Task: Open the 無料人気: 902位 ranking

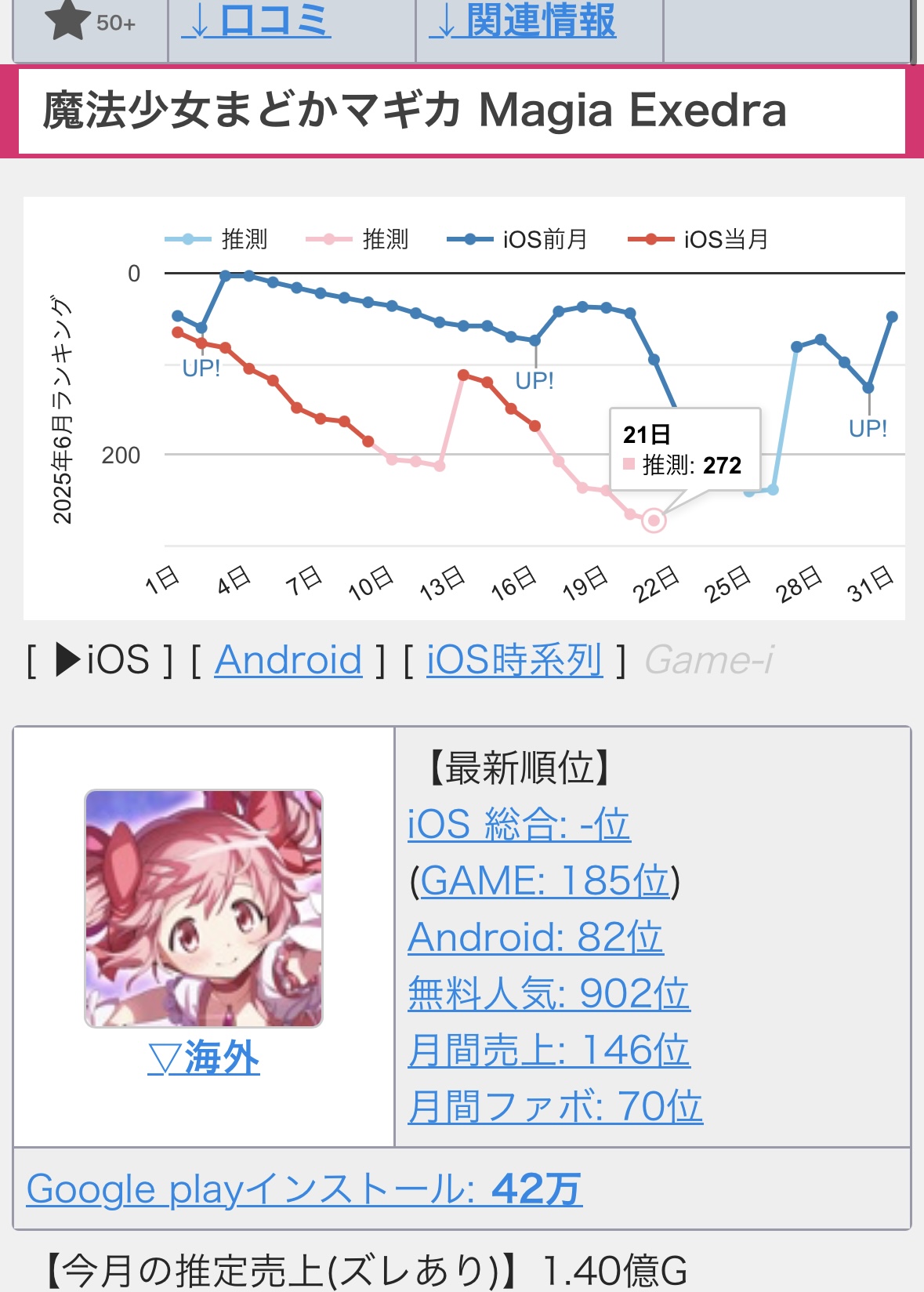Action: click(x=549, y=994)
